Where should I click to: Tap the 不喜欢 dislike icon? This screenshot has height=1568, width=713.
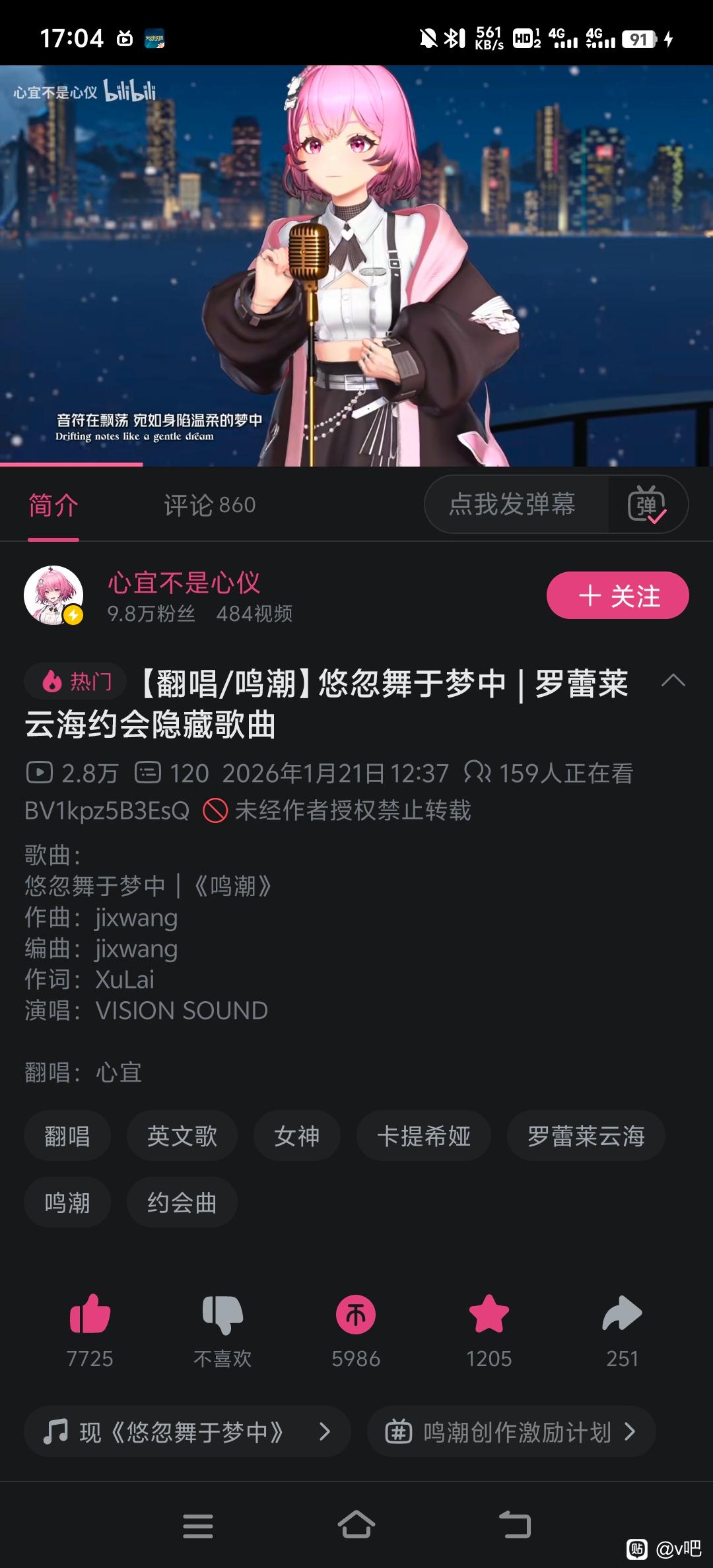pos(222,1315)
